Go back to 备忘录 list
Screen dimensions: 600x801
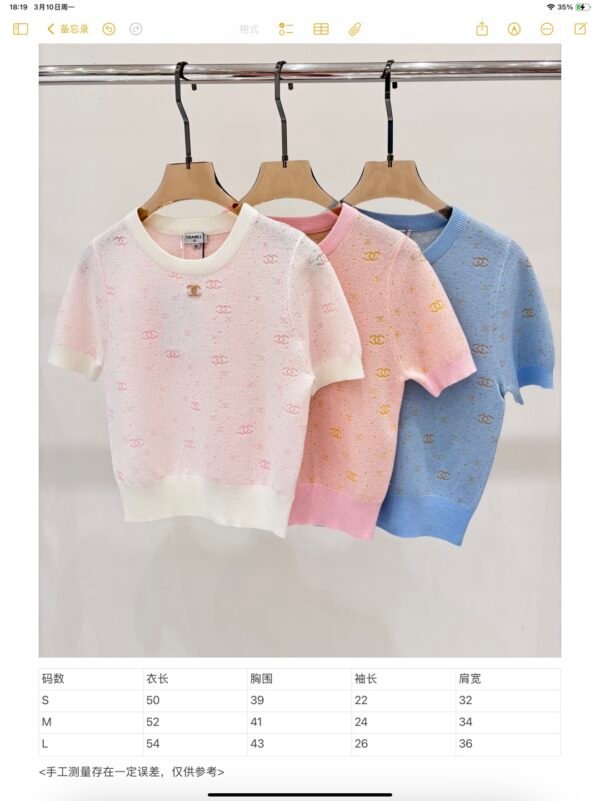[68, 29]
